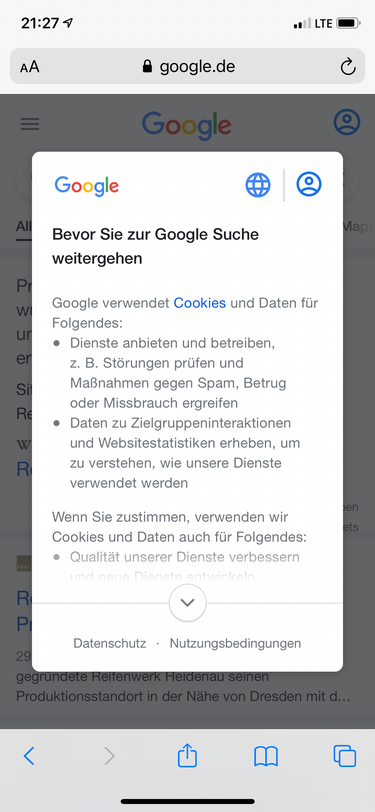Image resolution: width=375 pixels, height=812 pixels.
Task: Share this page from Safari toolbar
Action: click(187, 755)
